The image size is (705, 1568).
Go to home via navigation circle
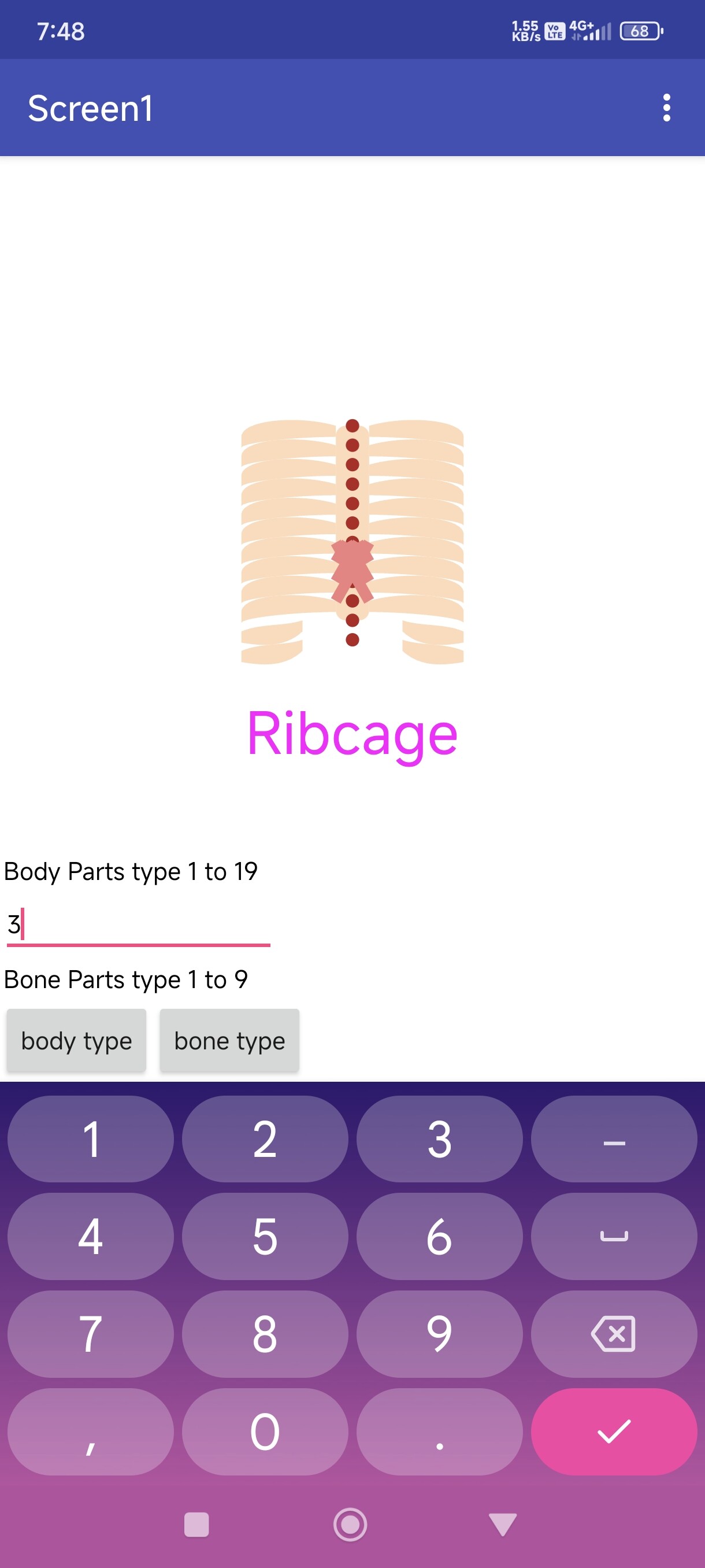(x=350, y=1525)
